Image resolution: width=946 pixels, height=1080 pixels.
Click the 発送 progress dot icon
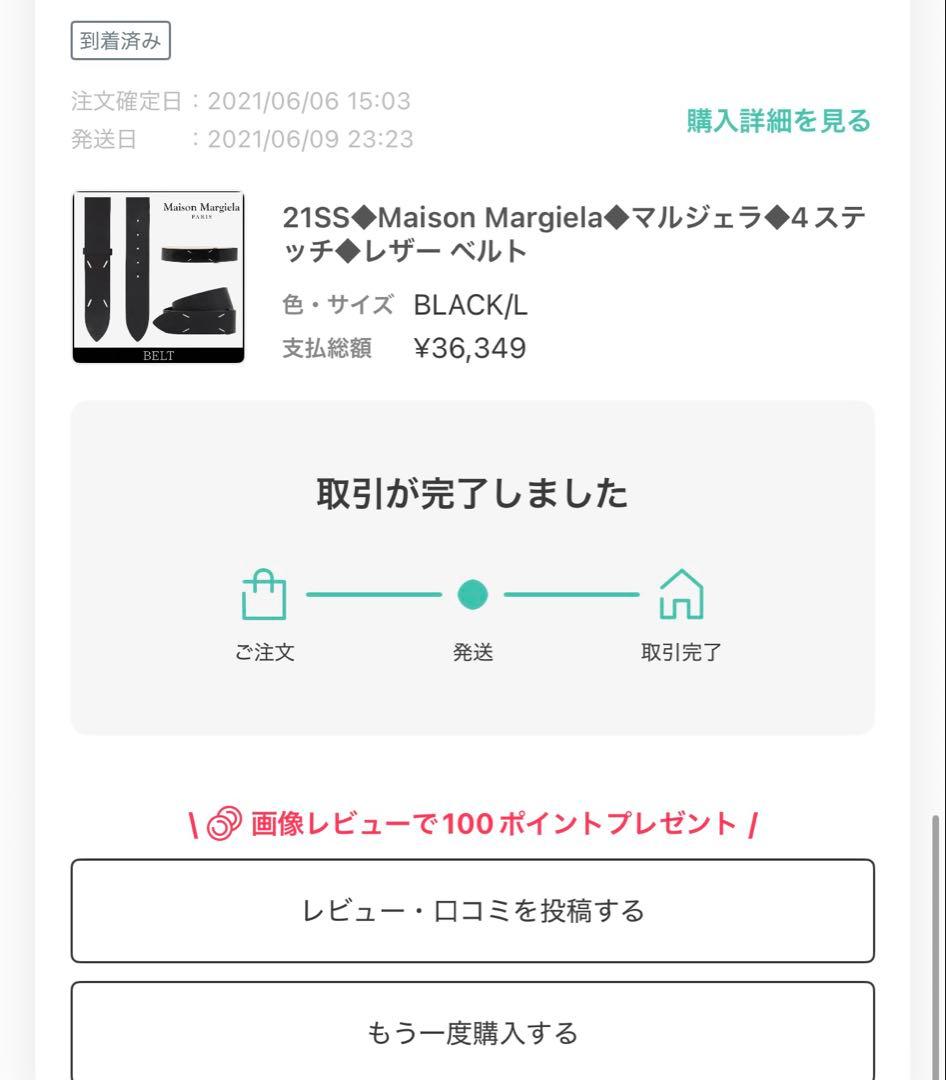coord(472,593)
